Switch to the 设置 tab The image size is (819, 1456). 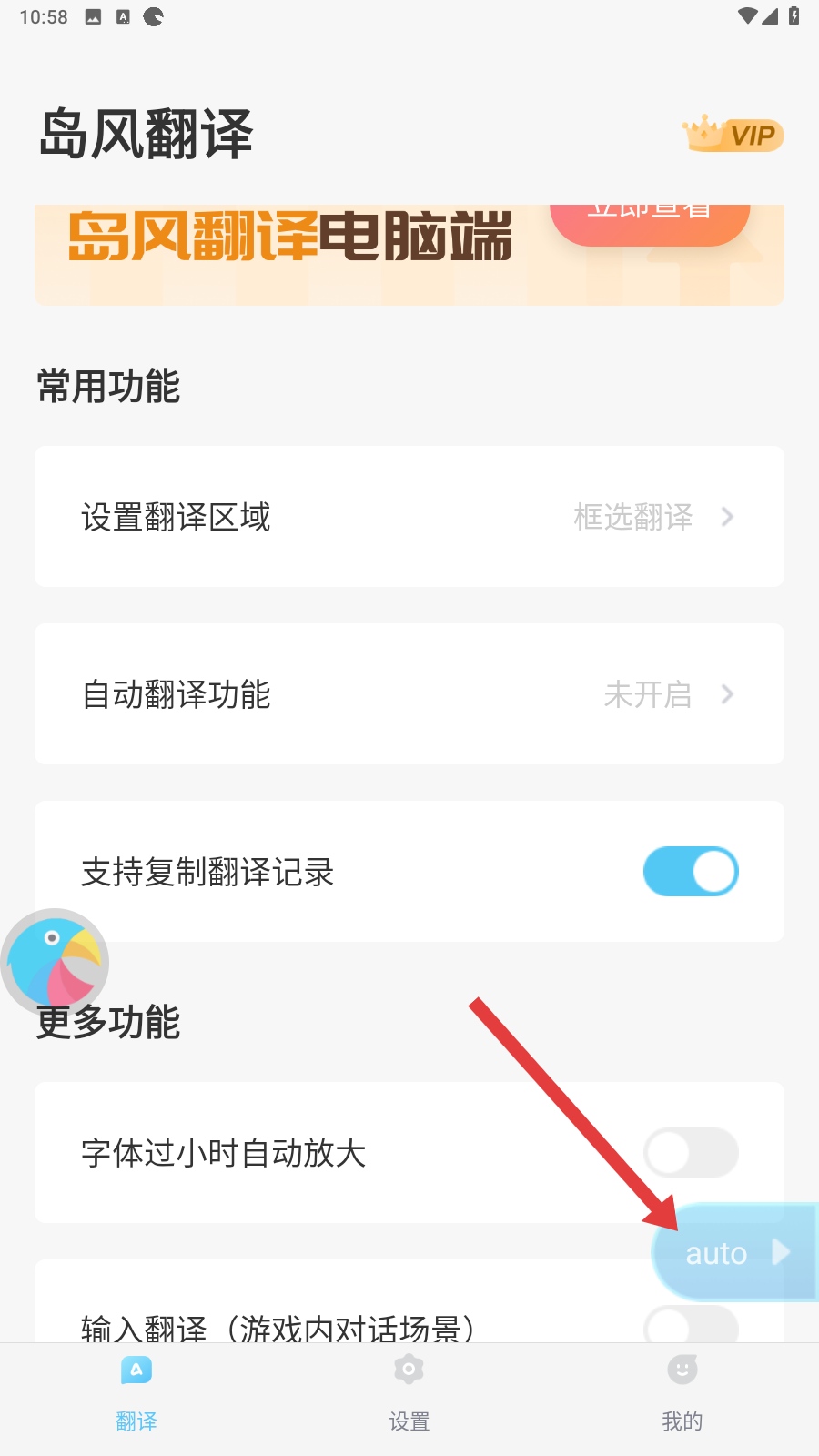[x=409, y=1392]
